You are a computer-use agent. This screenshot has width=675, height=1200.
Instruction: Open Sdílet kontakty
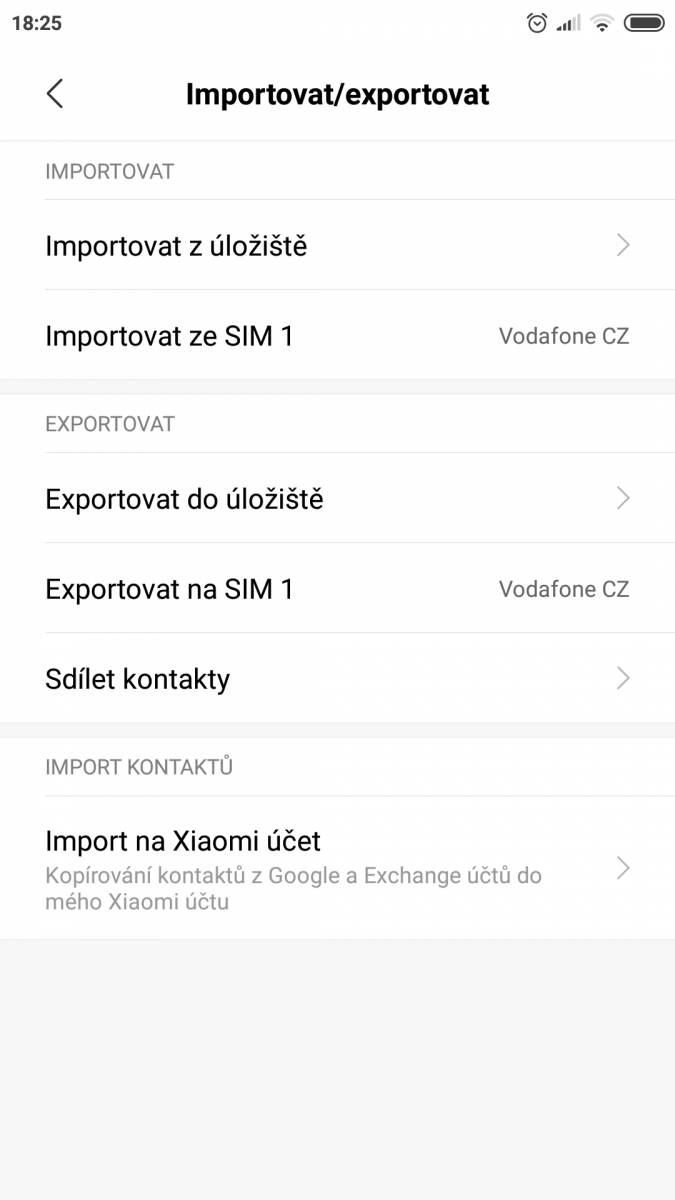(x=337, y=678)
